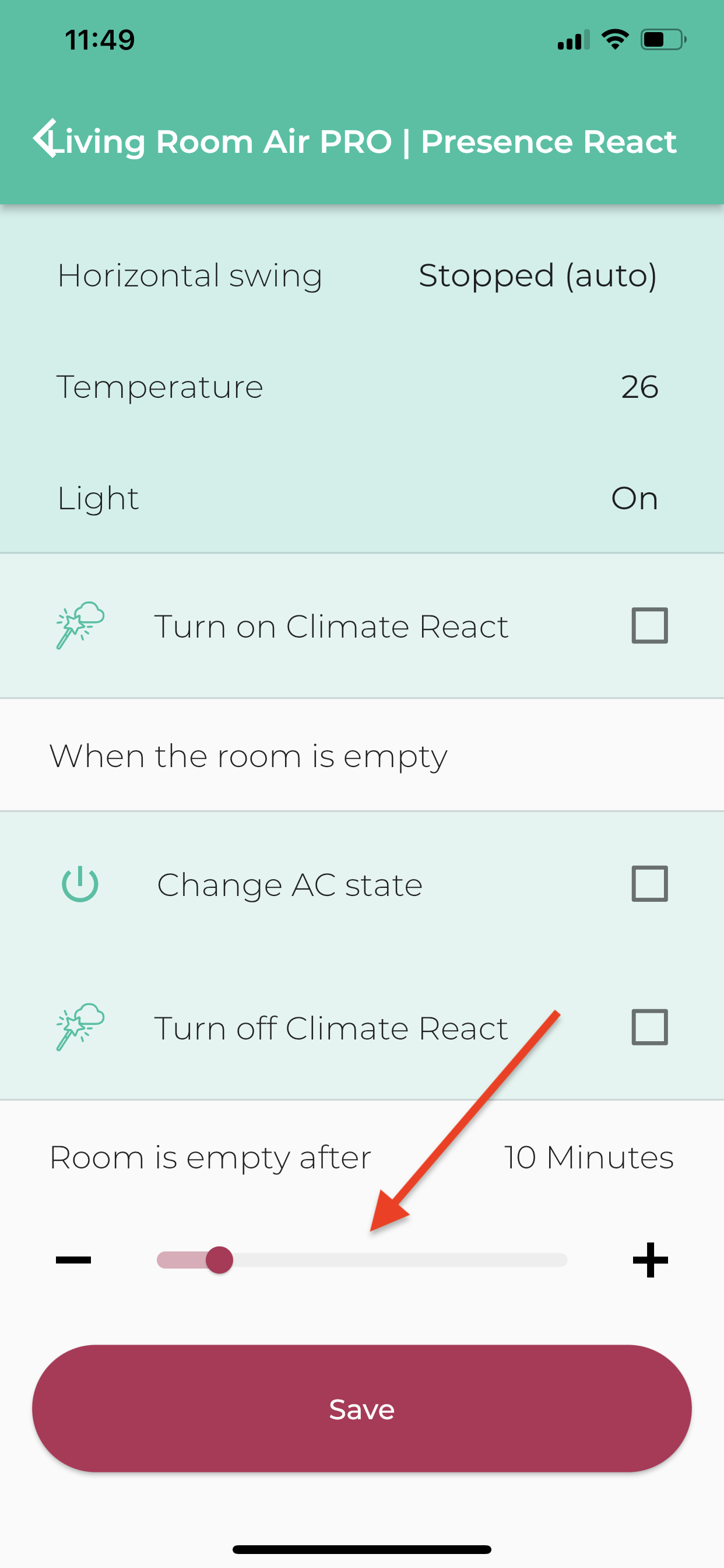
Task: Go back using the header arrow
Action: coord(44,139)
